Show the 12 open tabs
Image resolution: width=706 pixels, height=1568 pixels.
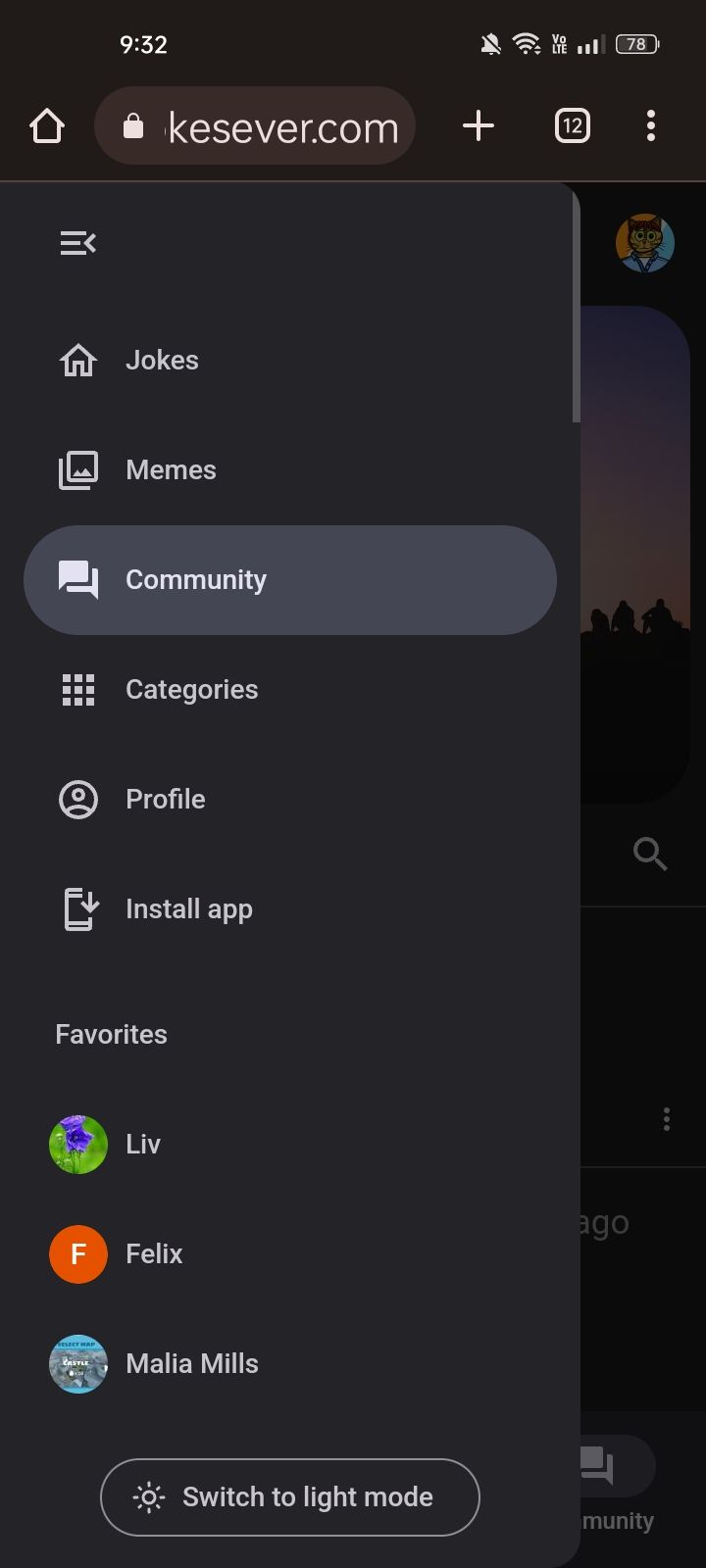click(x=573, y=126)
